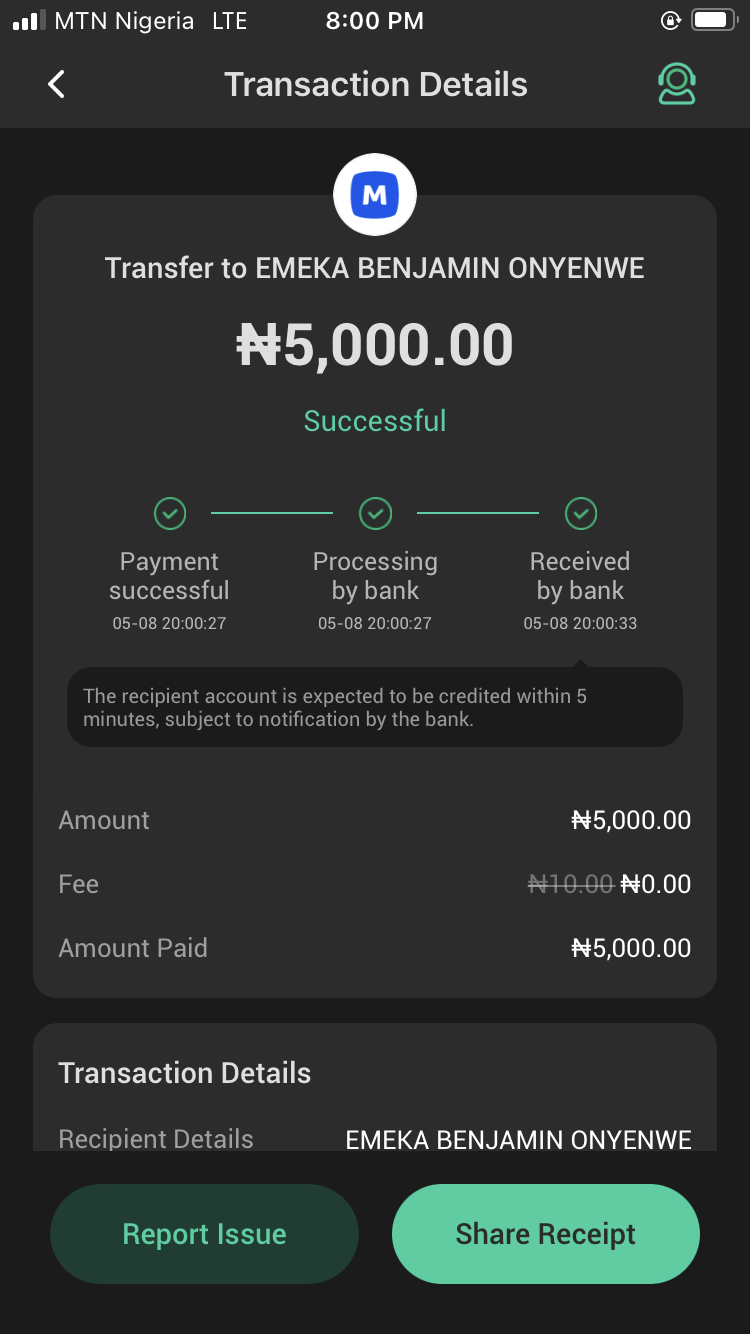Go back from Transaction Details

(x=56, y=84)
